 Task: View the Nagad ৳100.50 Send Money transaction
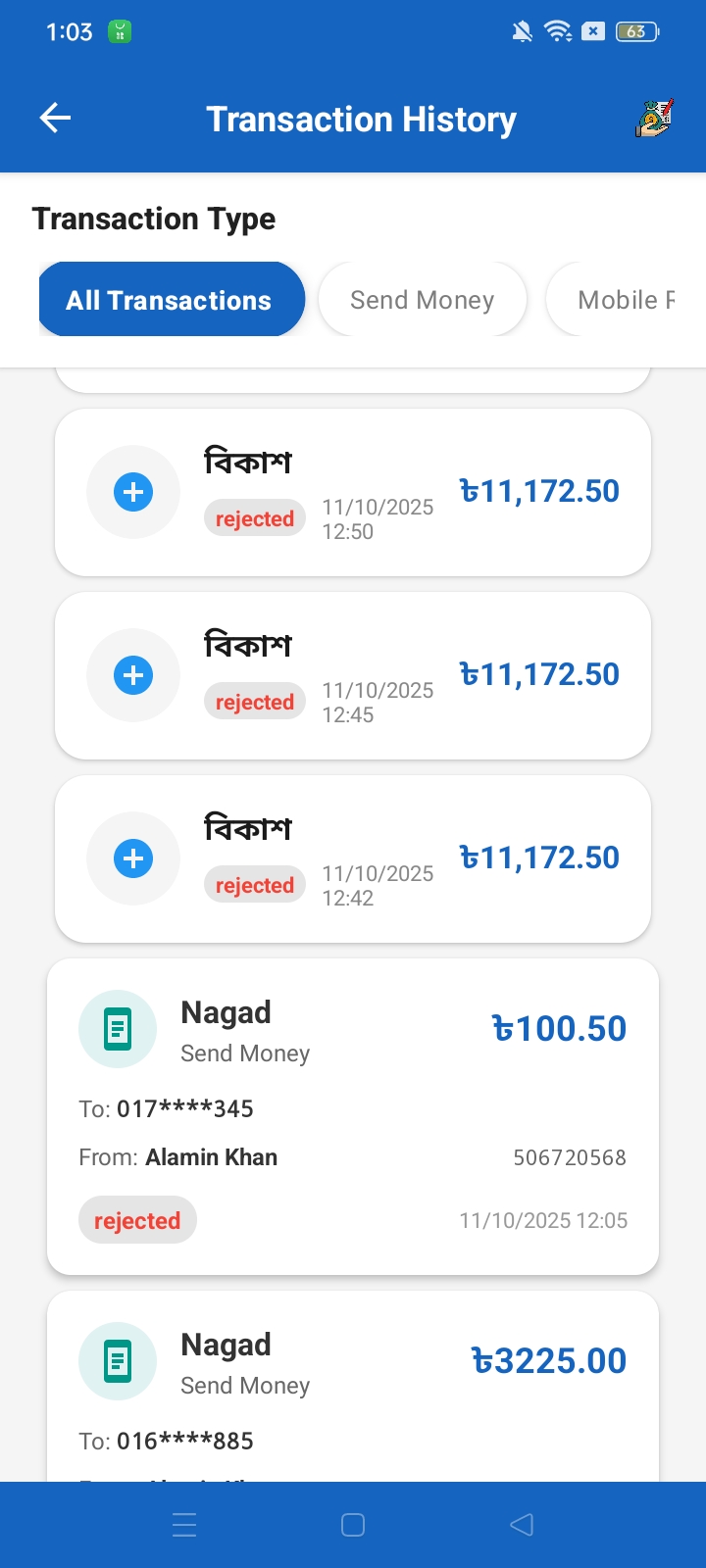[x=353, y=1116]
